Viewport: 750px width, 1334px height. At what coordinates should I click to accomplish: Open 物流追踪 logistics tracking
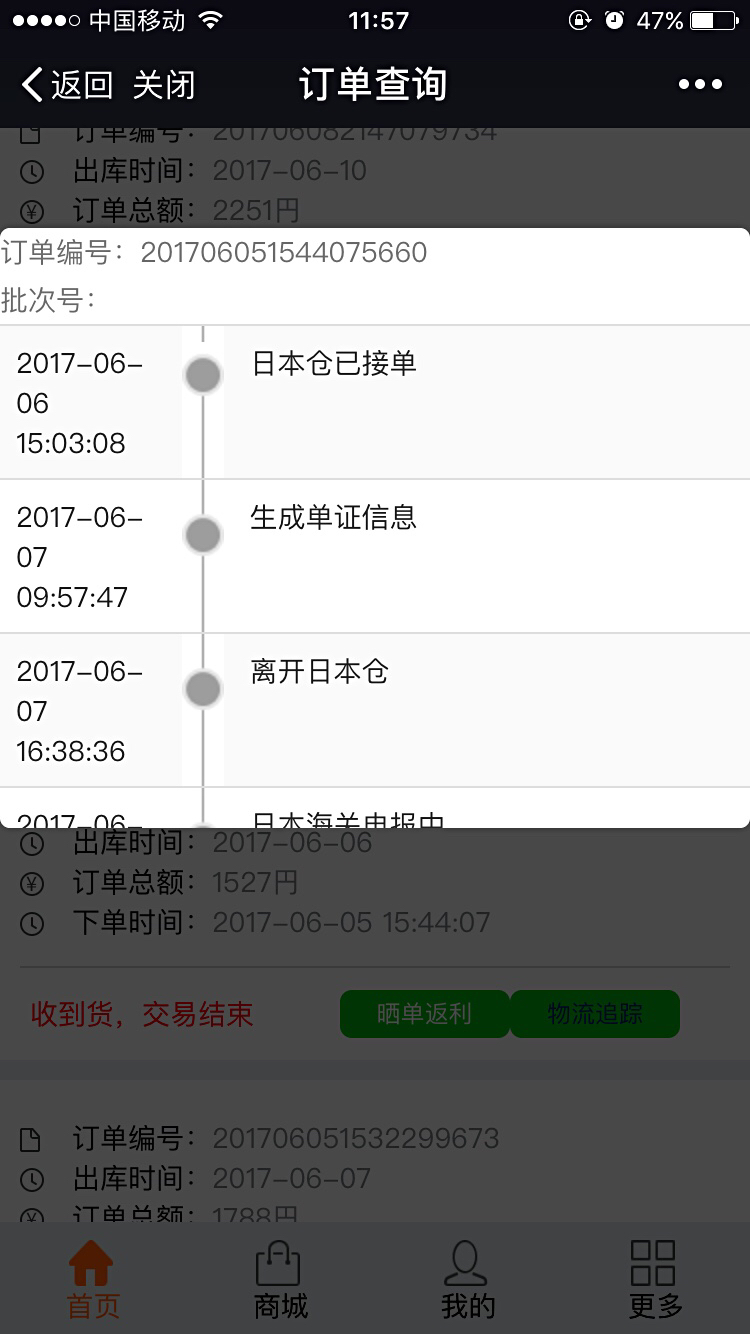(x=595, y=1014)
